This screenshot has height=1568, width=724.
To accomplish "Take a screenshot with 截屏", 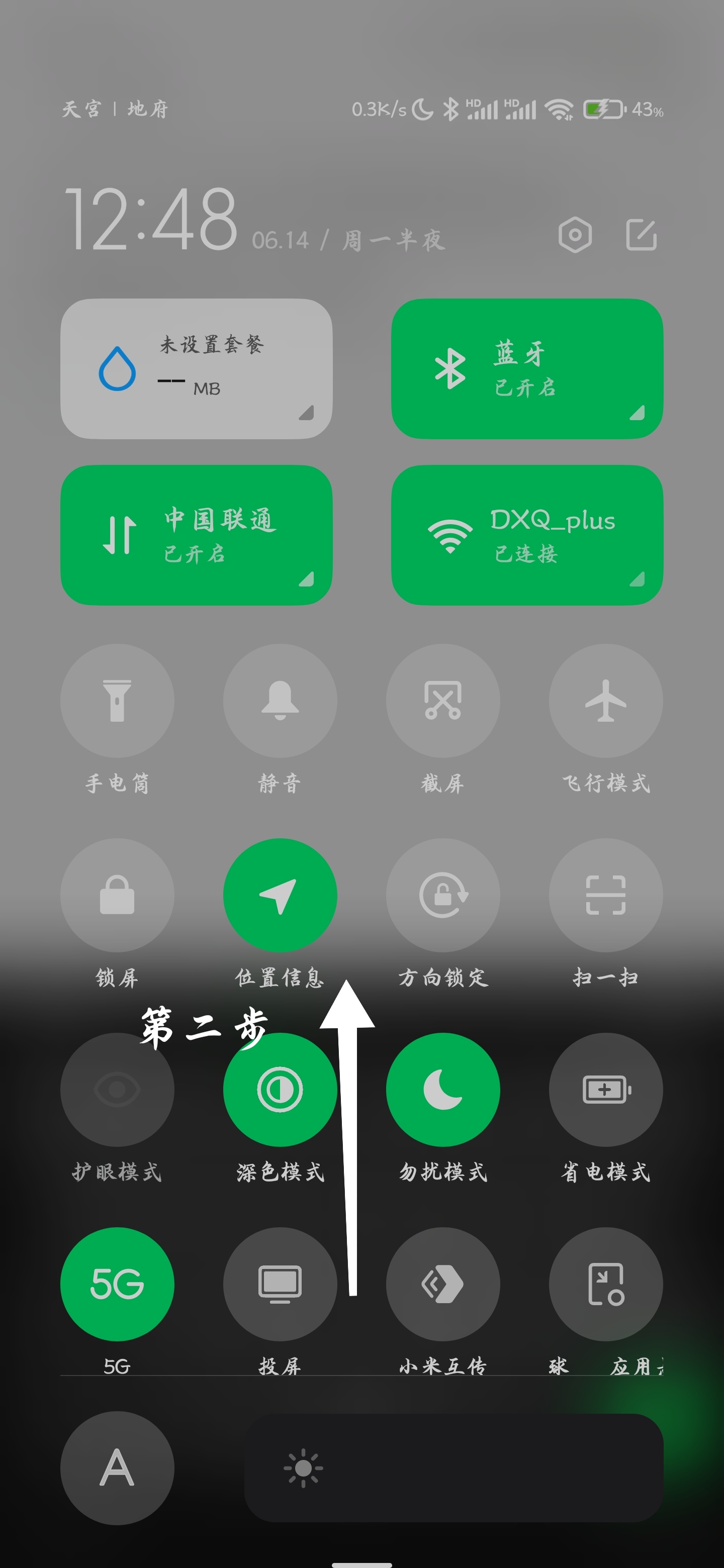I will click(442, 701).
